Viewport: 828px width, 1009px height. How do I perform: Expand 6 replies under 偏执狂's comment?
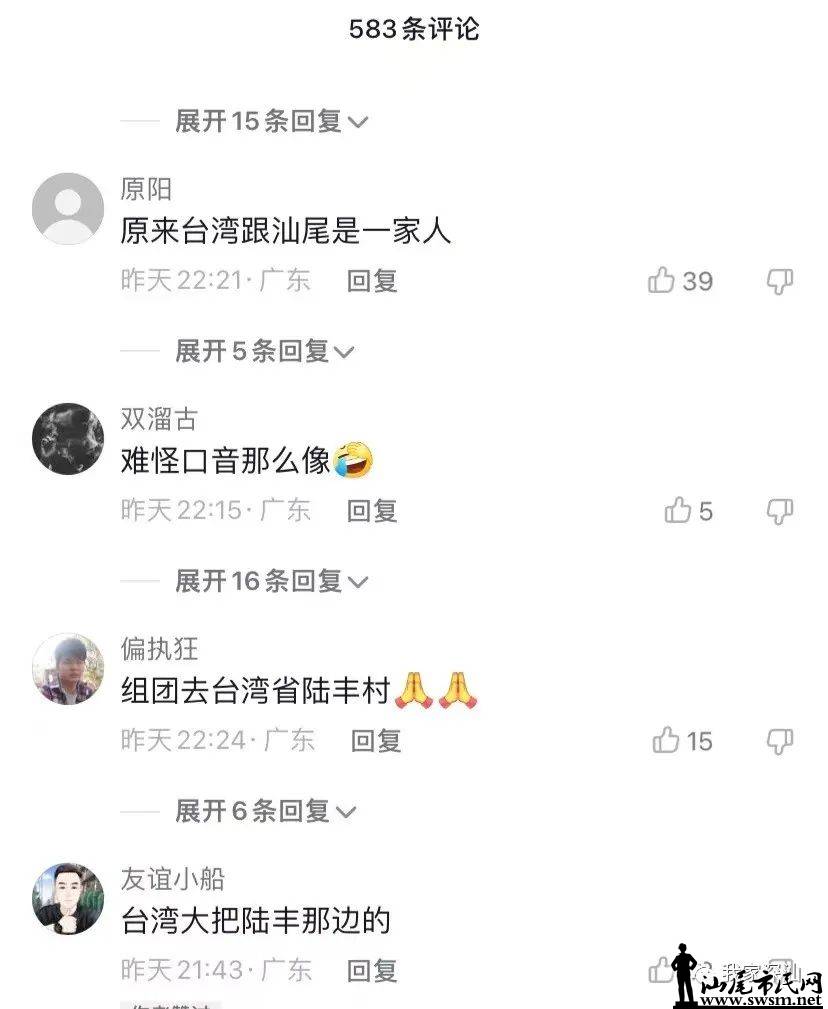click(265, 812)
